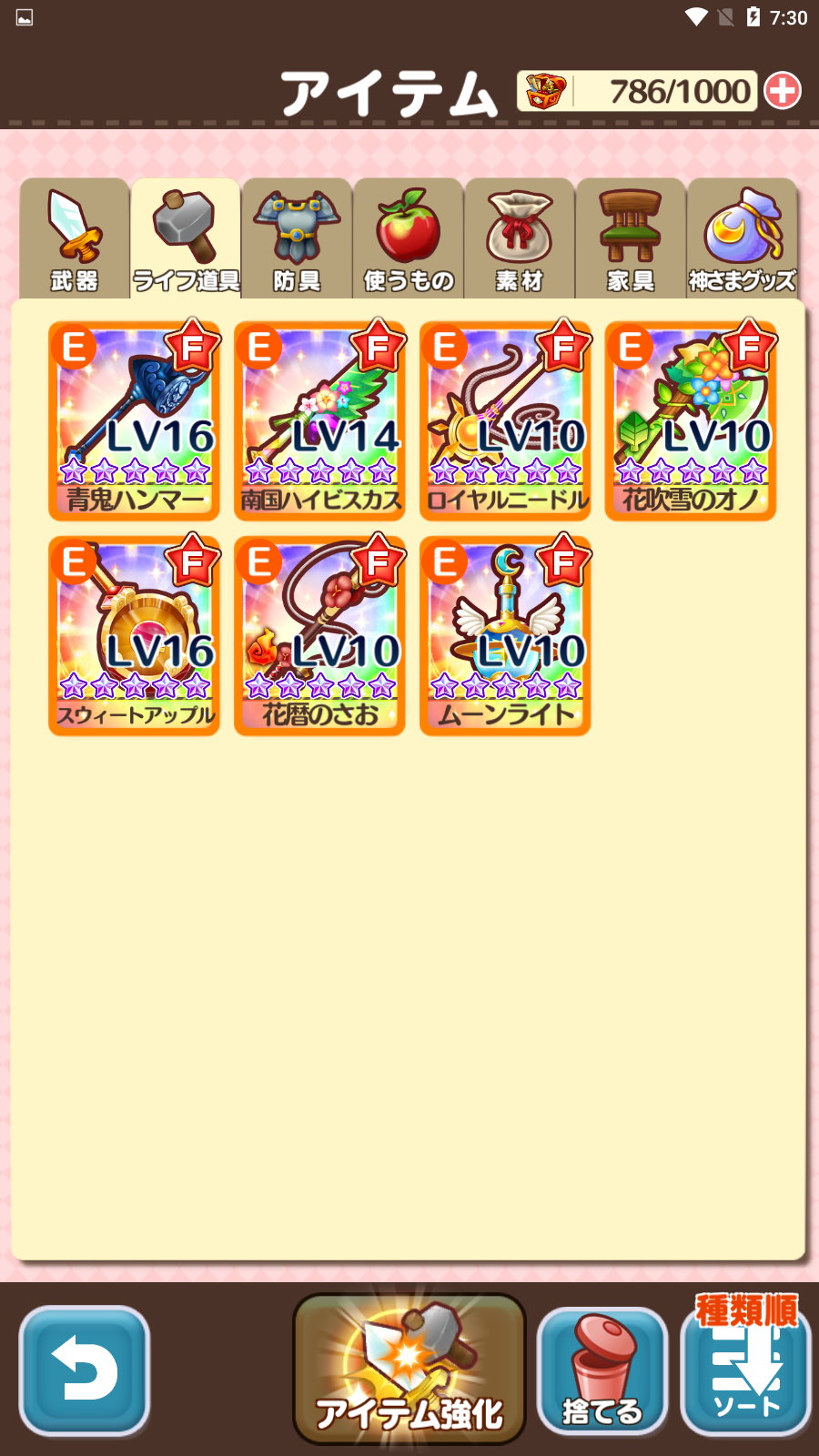The image size is (819, 1456).
Task: Show the 素材 tab
Action: [520, 239]
